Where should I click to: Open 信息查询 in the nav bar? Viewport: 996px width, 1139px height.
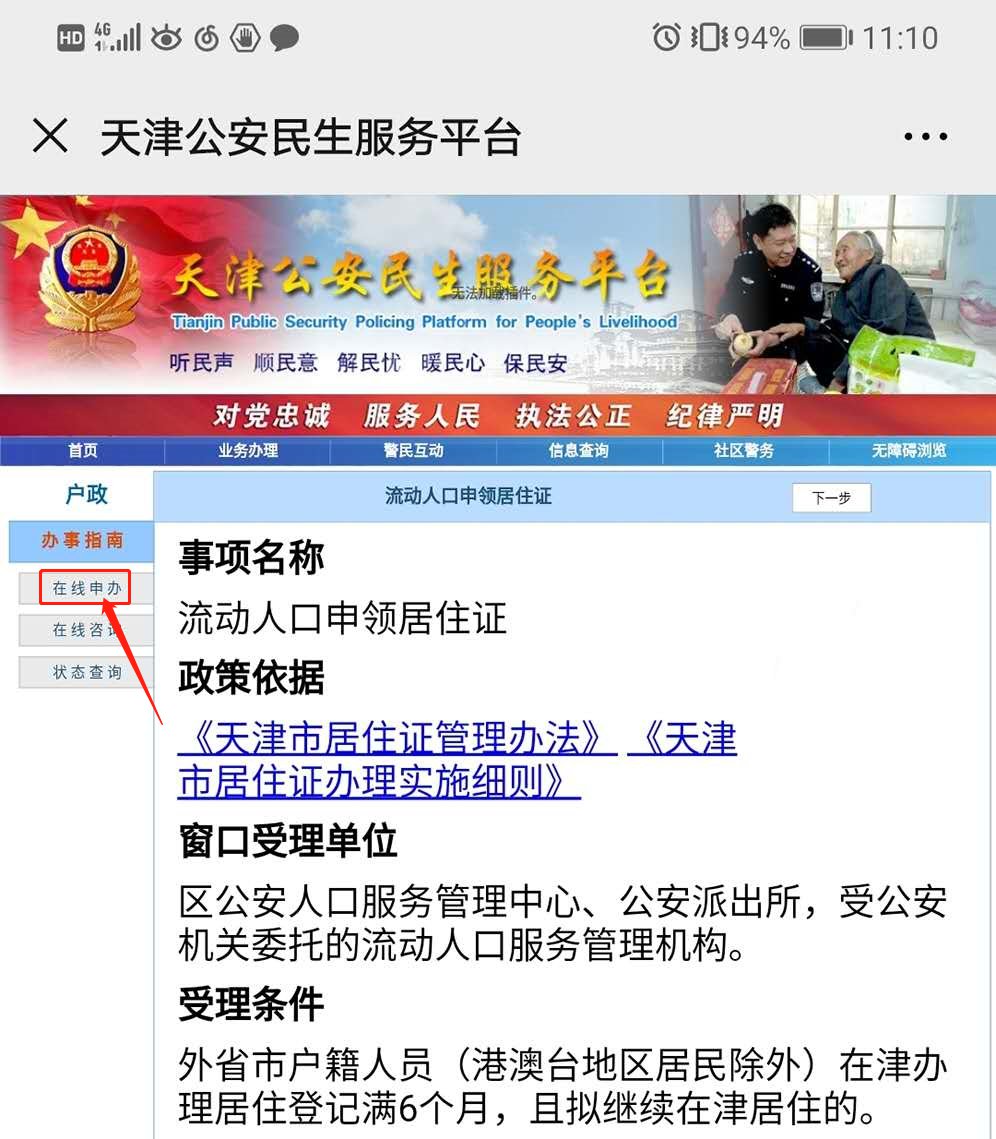click(578, 451)
